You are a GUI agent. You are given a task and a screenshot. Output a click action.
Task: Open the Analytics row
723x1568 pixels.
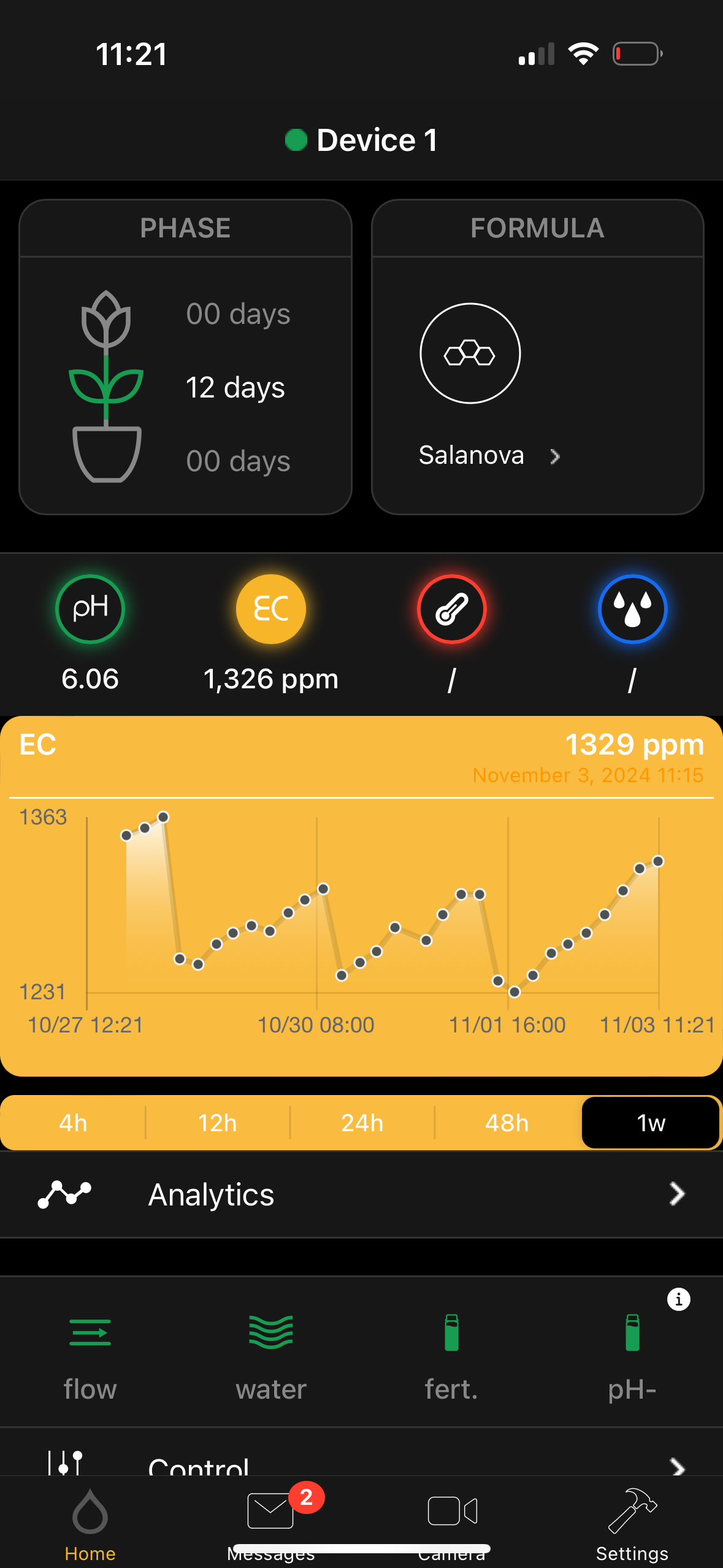click(x=361, y=1194)
